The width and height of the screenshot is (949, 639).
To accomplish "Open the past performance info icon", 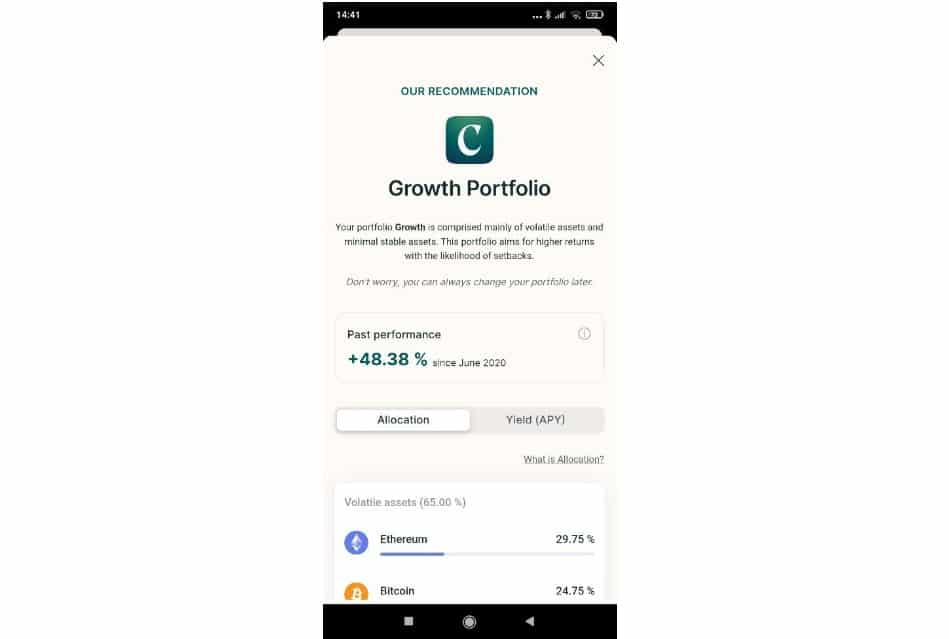I will (x=584, y=334).
